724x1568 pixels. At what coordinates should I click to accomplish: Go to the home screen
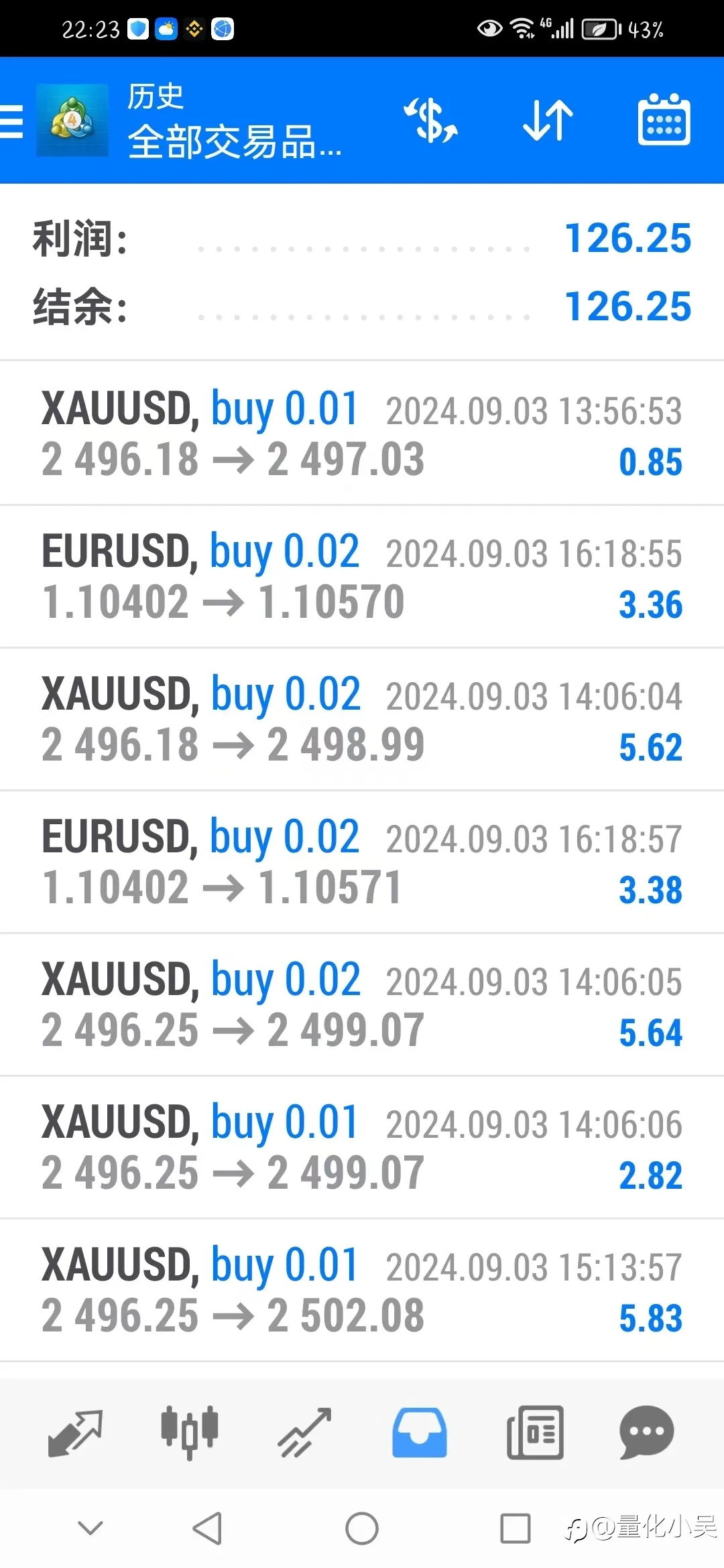point(362,1528)
